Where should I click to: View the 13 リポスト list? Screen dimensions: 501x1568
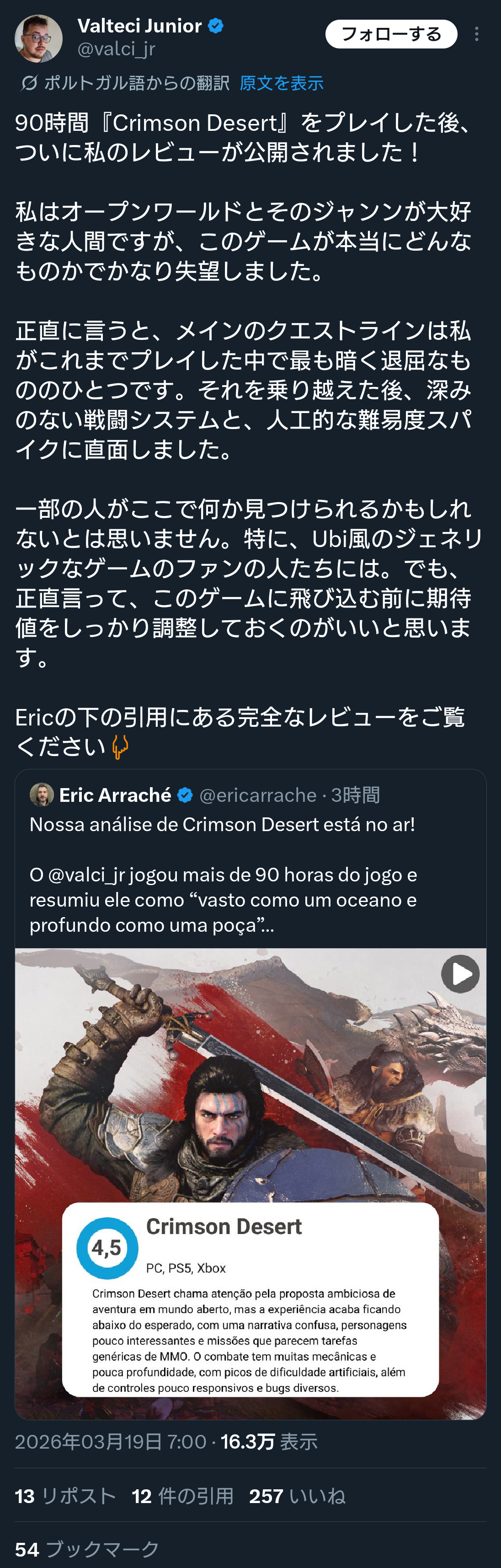click(x=65, y=1496)
